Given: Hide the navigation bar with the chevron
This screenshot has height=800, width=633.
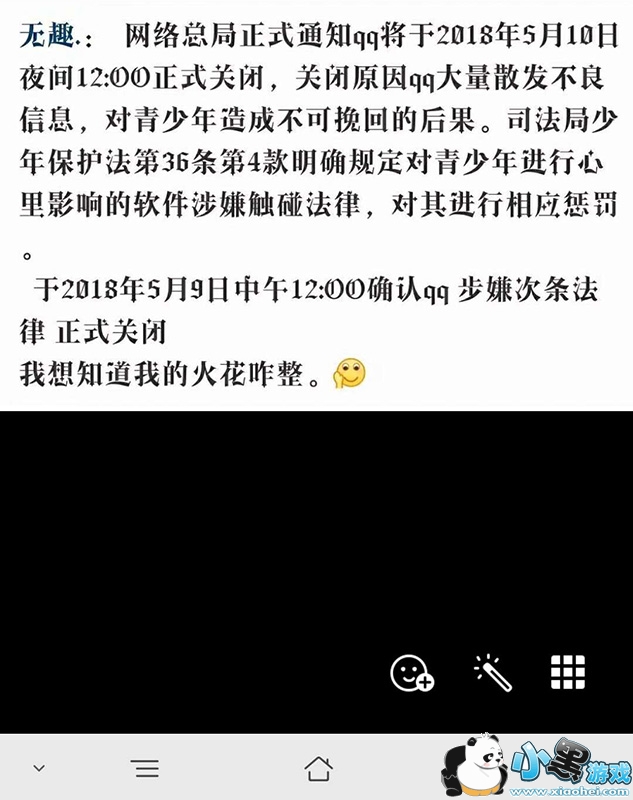Looking at the screenshot, I should (x=39, y=768).
